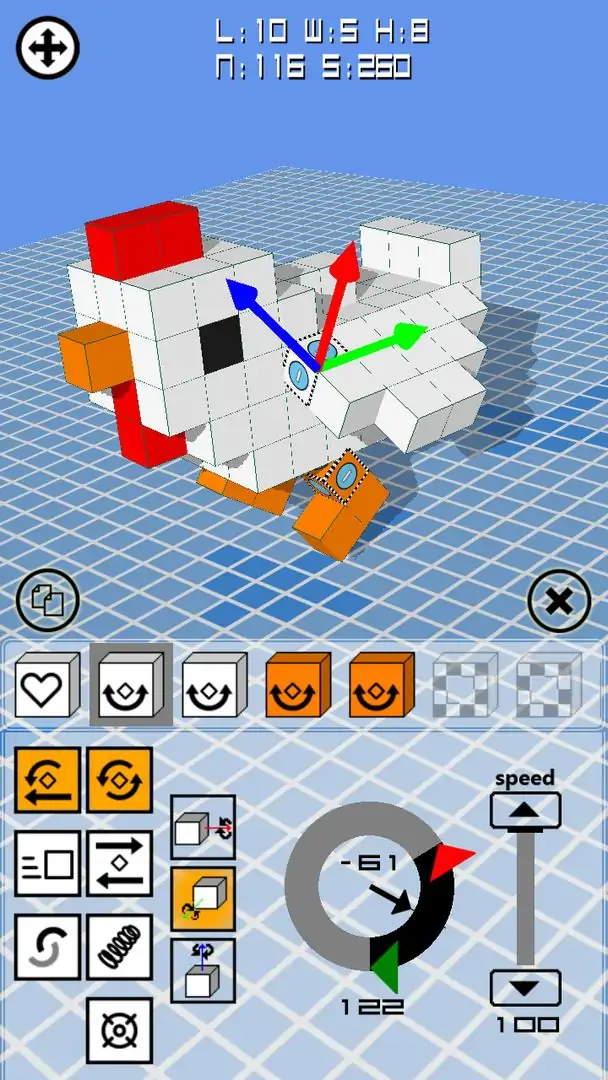Close the block editing panel
Screen dimensions: 608x1080
(559, 601)
